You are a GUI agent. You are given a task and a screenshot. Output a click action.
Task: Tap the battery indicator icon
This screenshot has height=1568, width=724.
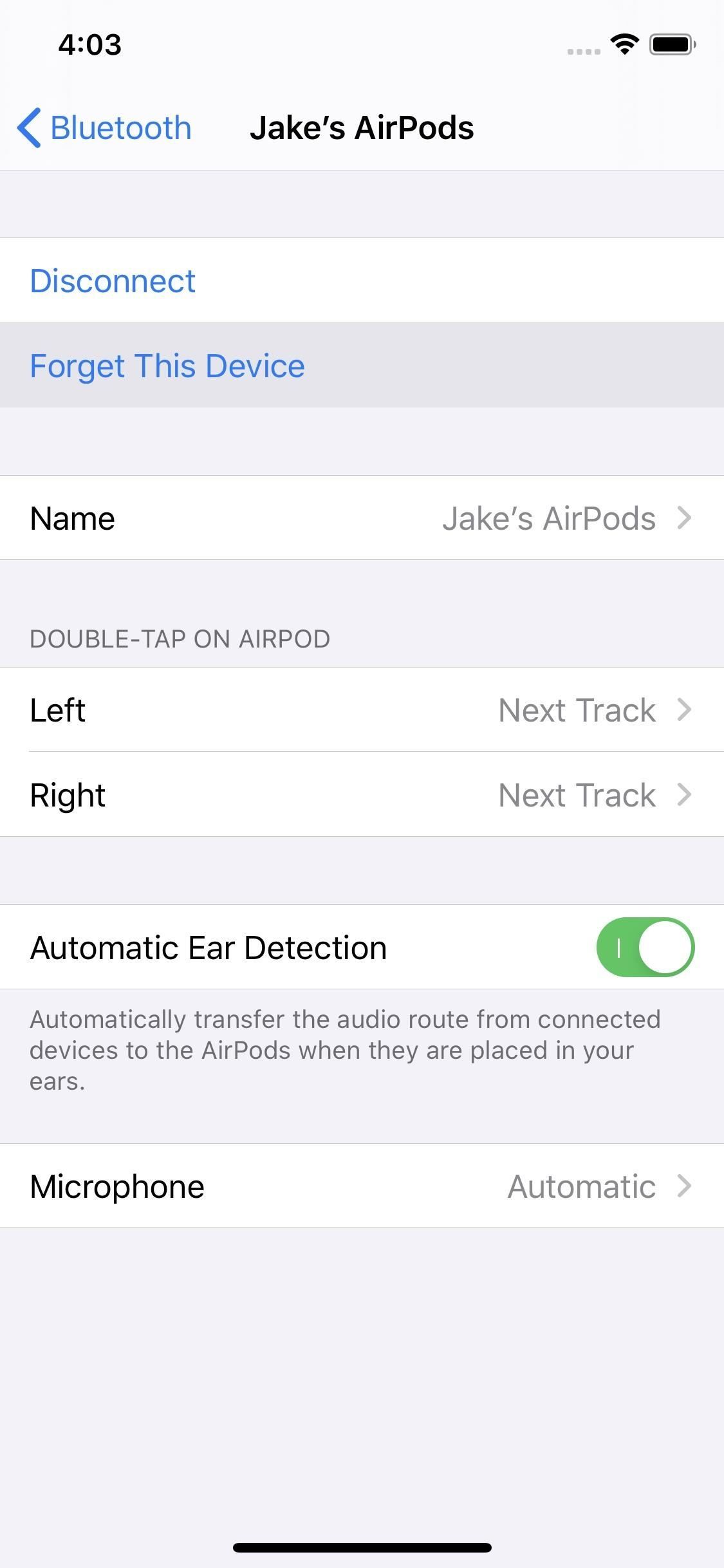(x=671, y=44)
